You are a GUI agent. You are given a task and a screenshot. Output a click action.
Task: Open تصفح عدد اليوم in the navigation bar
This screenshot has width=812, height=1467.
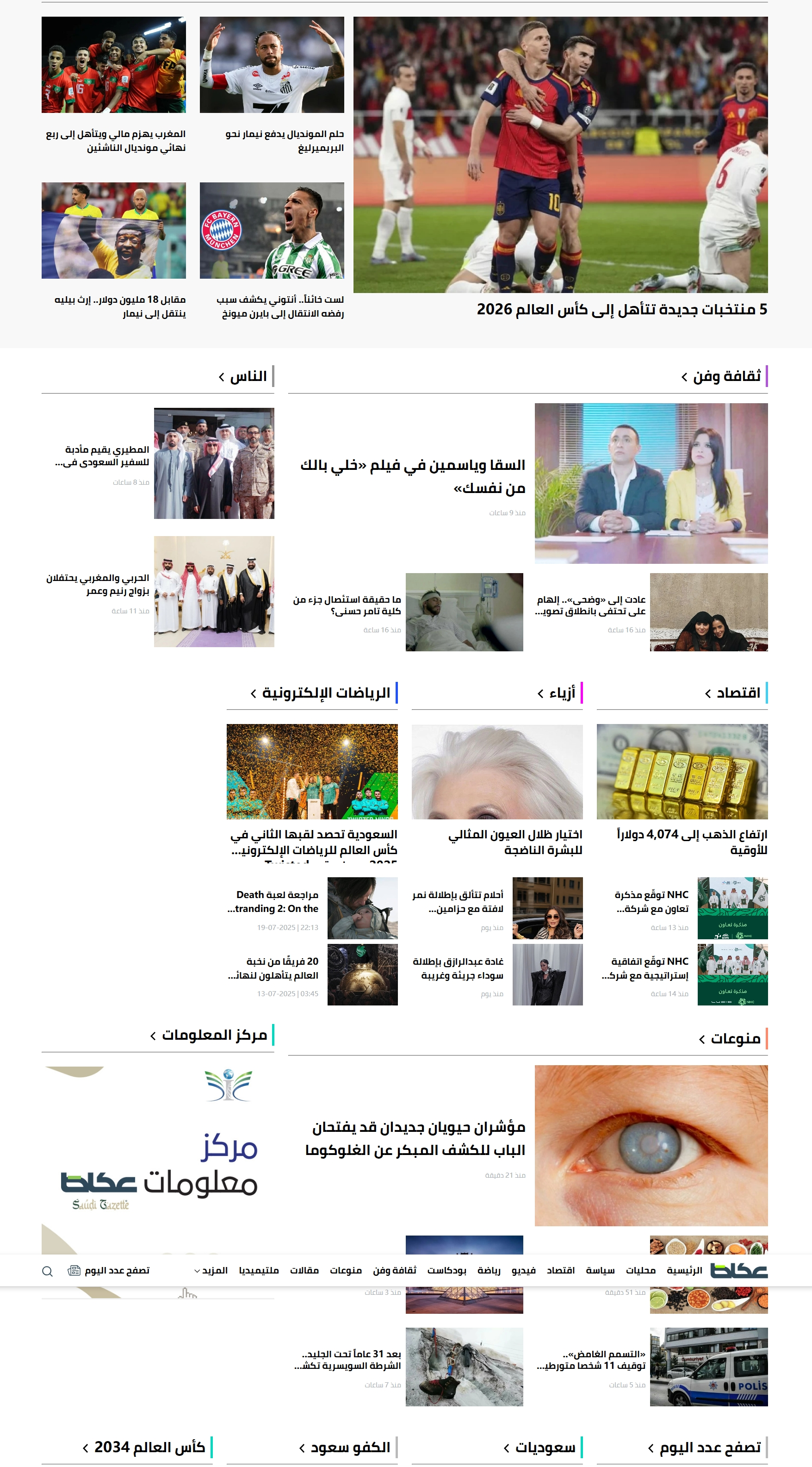click(109, 1271)
